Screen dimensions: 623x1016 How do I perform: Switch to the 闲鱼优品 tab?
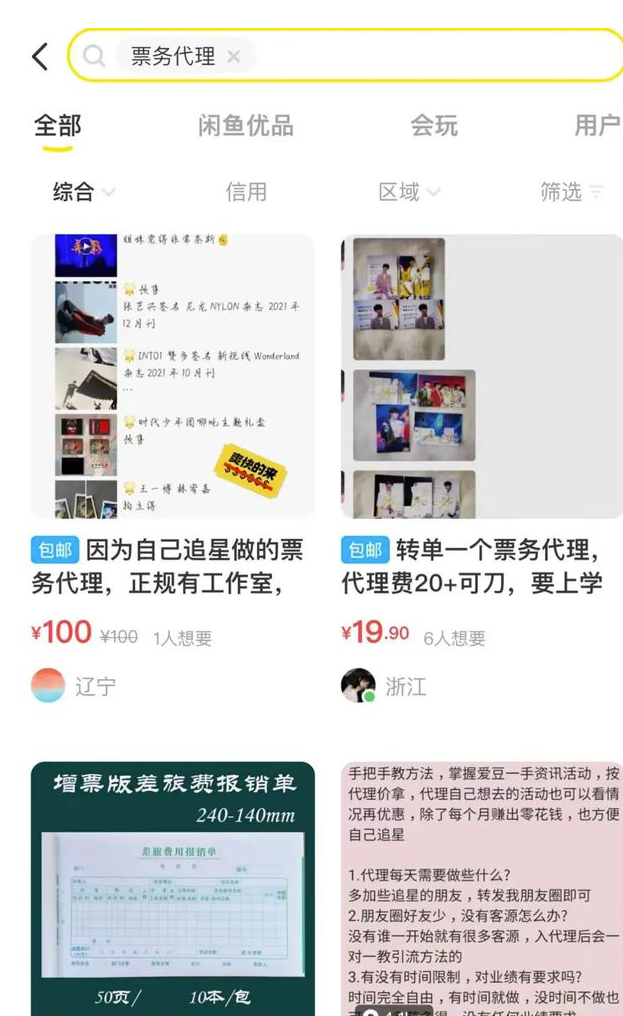click(x=245, y=126)
